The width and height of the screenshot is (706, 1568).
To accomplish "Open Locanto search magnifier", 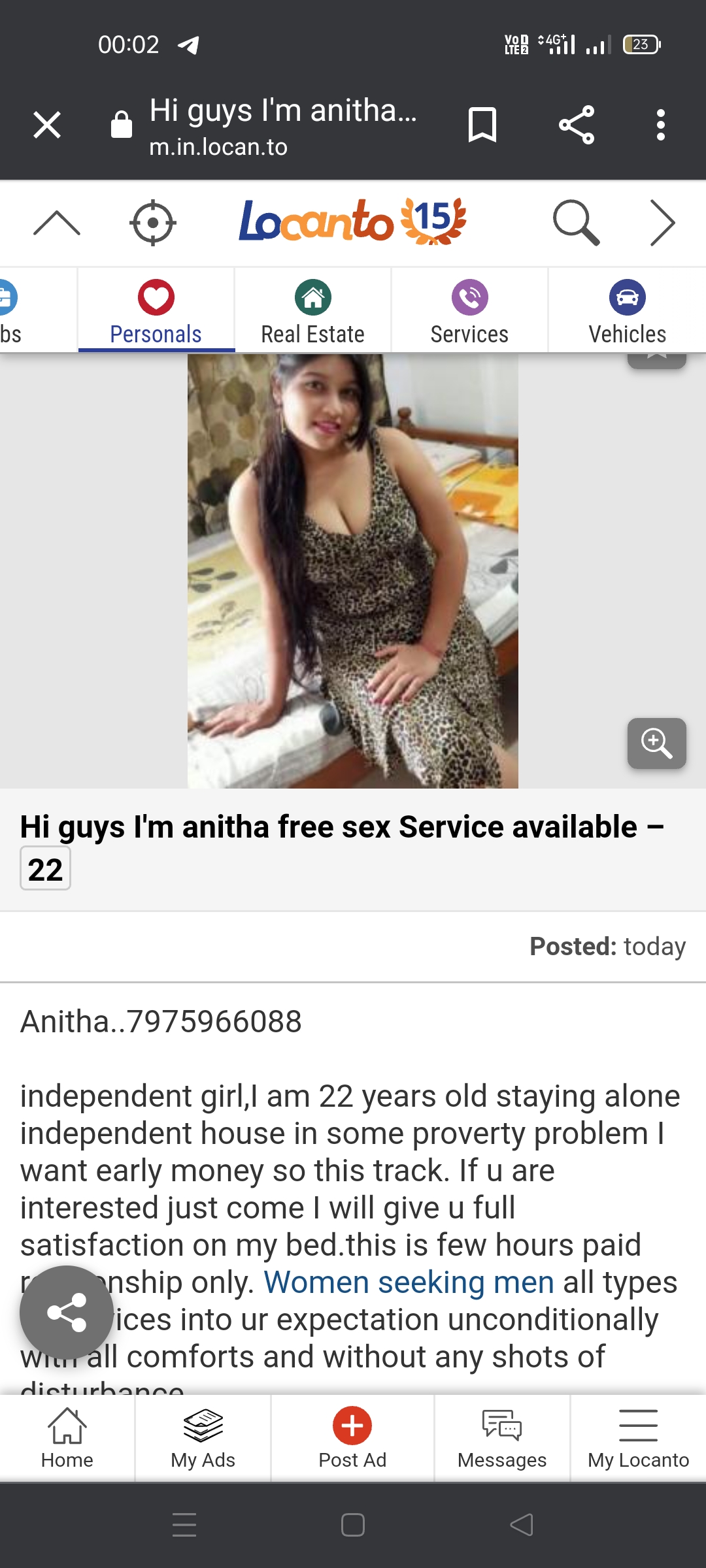I will [x=576, y=223].
